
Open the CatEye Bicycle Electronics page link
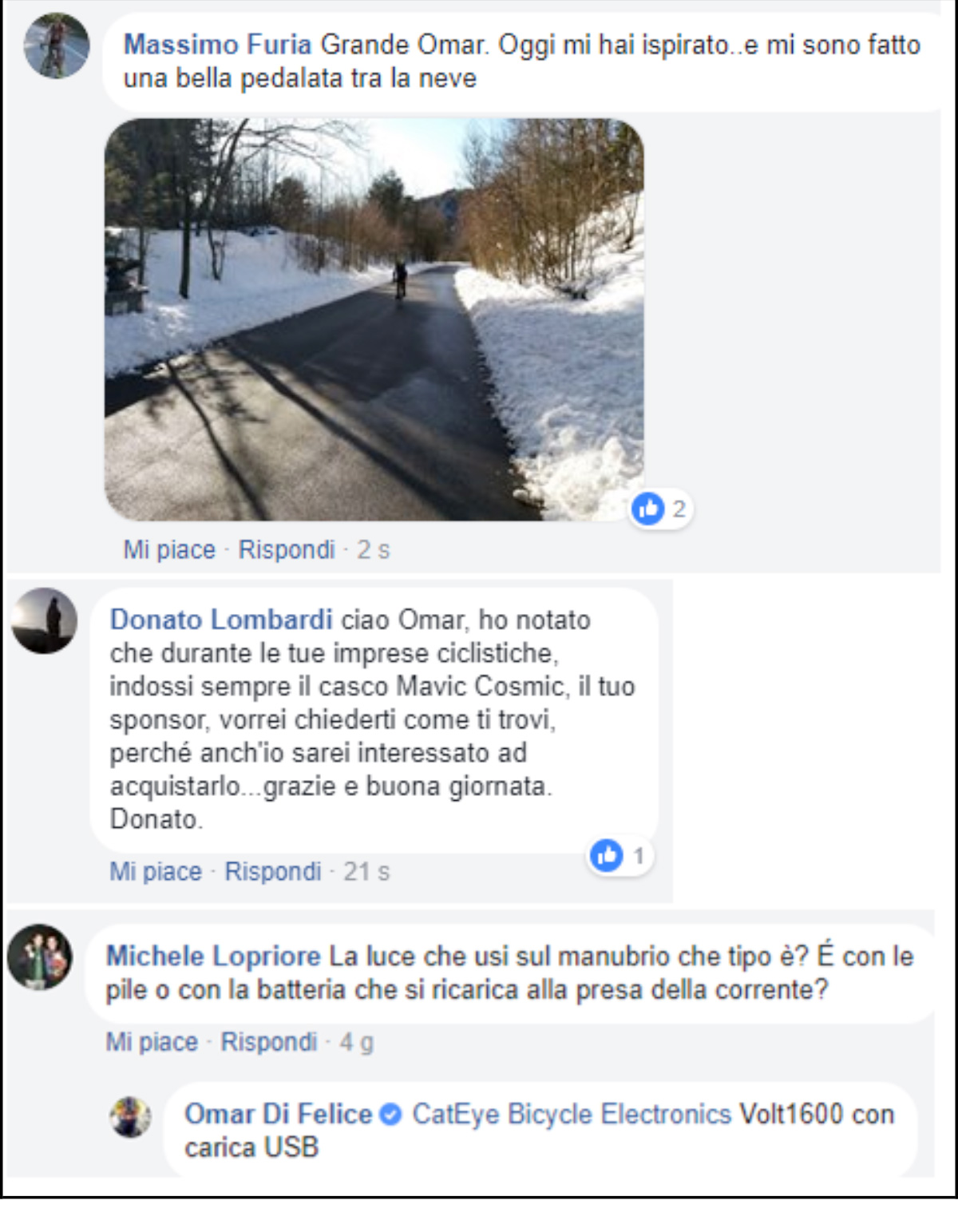coord(571,1115)
